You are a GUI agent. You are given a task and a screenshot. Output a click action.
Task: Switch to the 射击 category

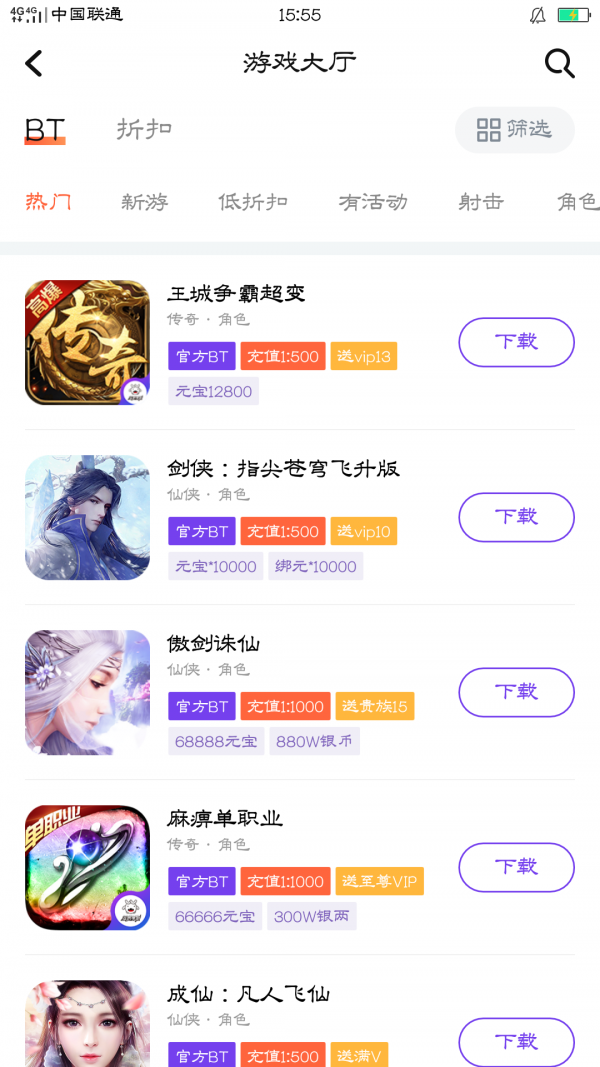click(481, 202)
